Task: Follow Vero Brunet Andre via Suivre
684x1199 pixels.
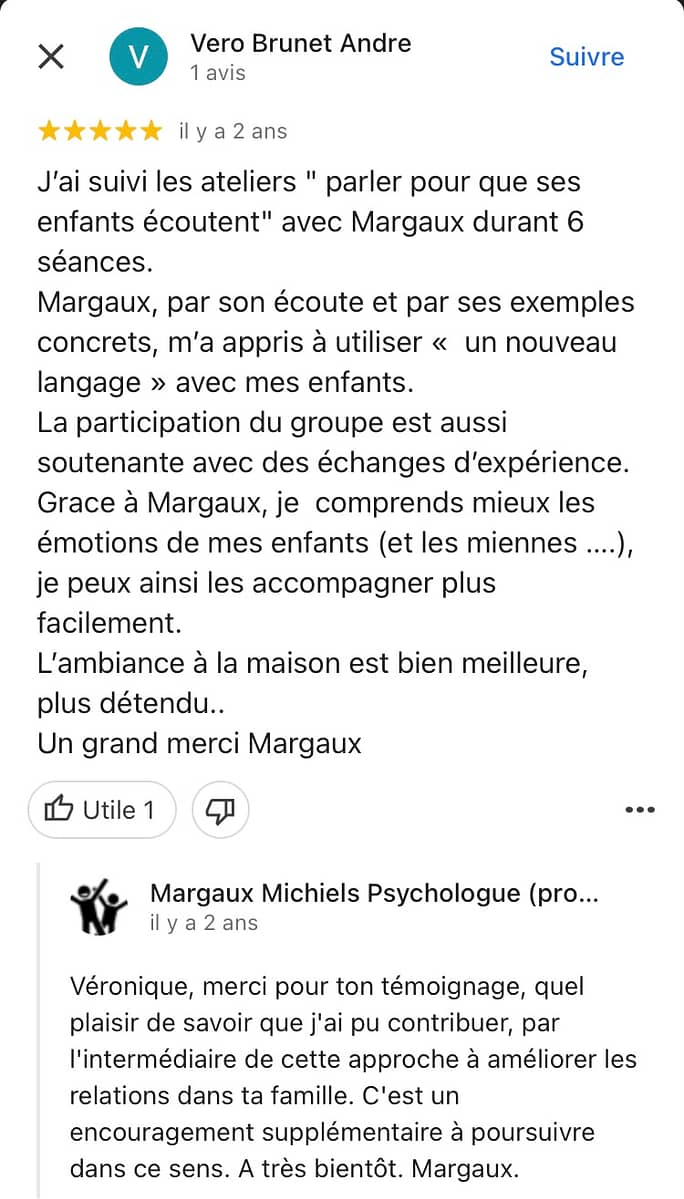Action: [x=586, y=57]
